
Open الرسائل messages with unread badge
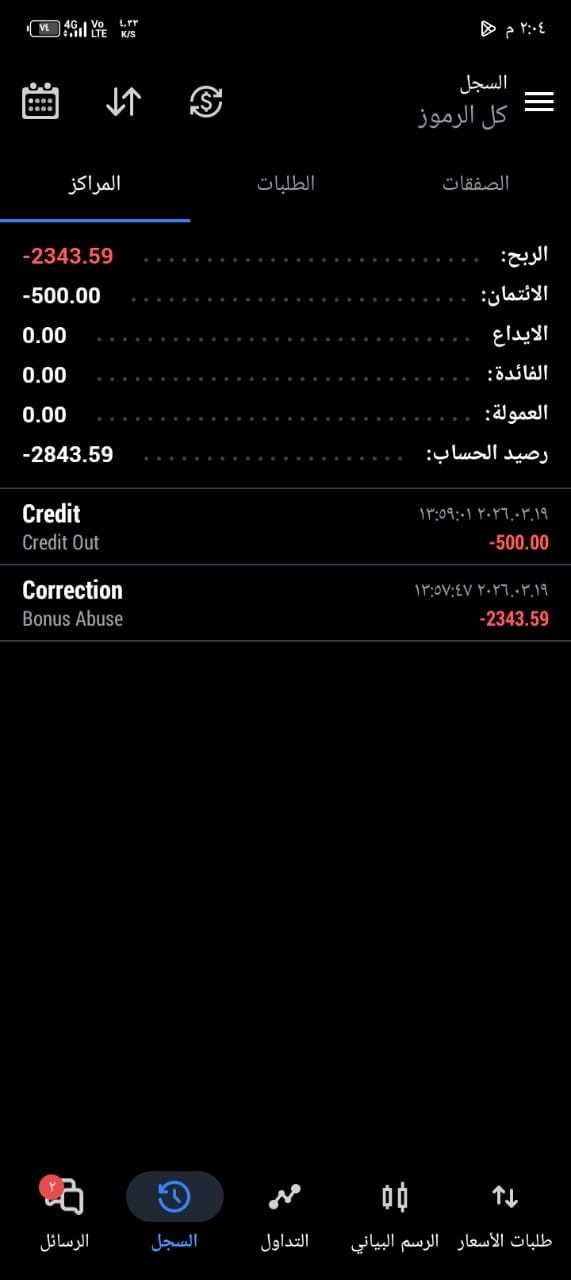[x=65, y=1215]
